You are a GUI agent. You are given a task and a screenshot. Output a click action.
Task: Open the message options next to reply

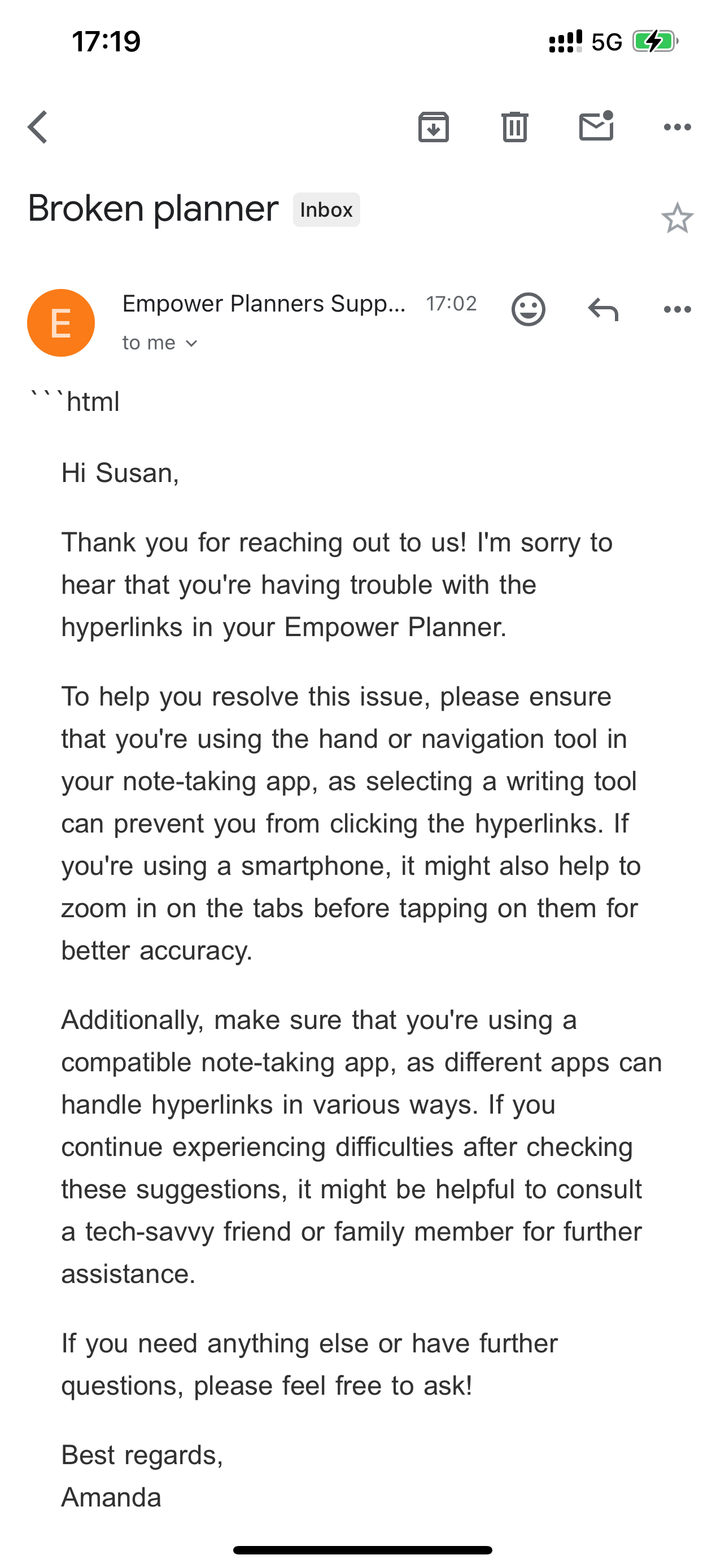677,309
